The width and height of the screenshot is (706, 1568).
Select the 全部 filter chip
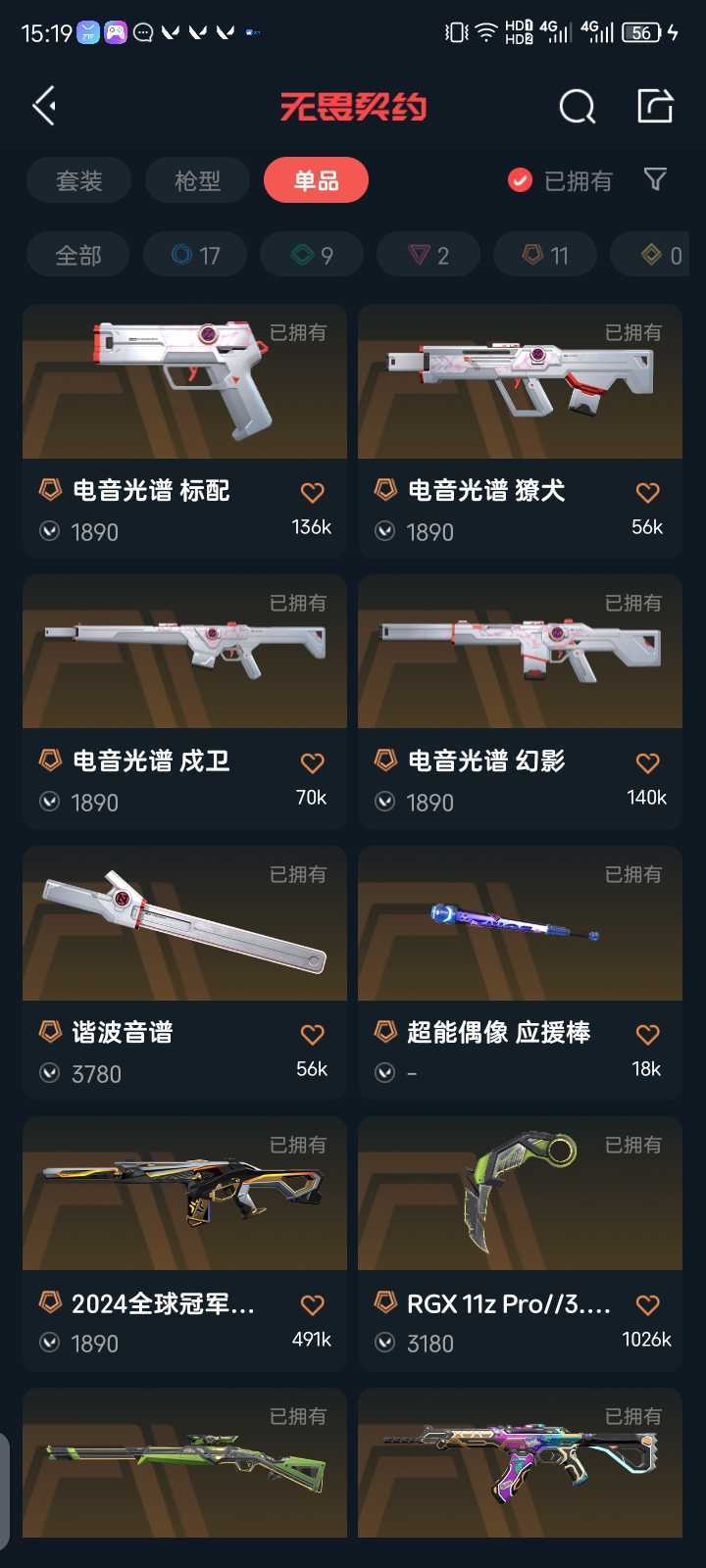78,256
